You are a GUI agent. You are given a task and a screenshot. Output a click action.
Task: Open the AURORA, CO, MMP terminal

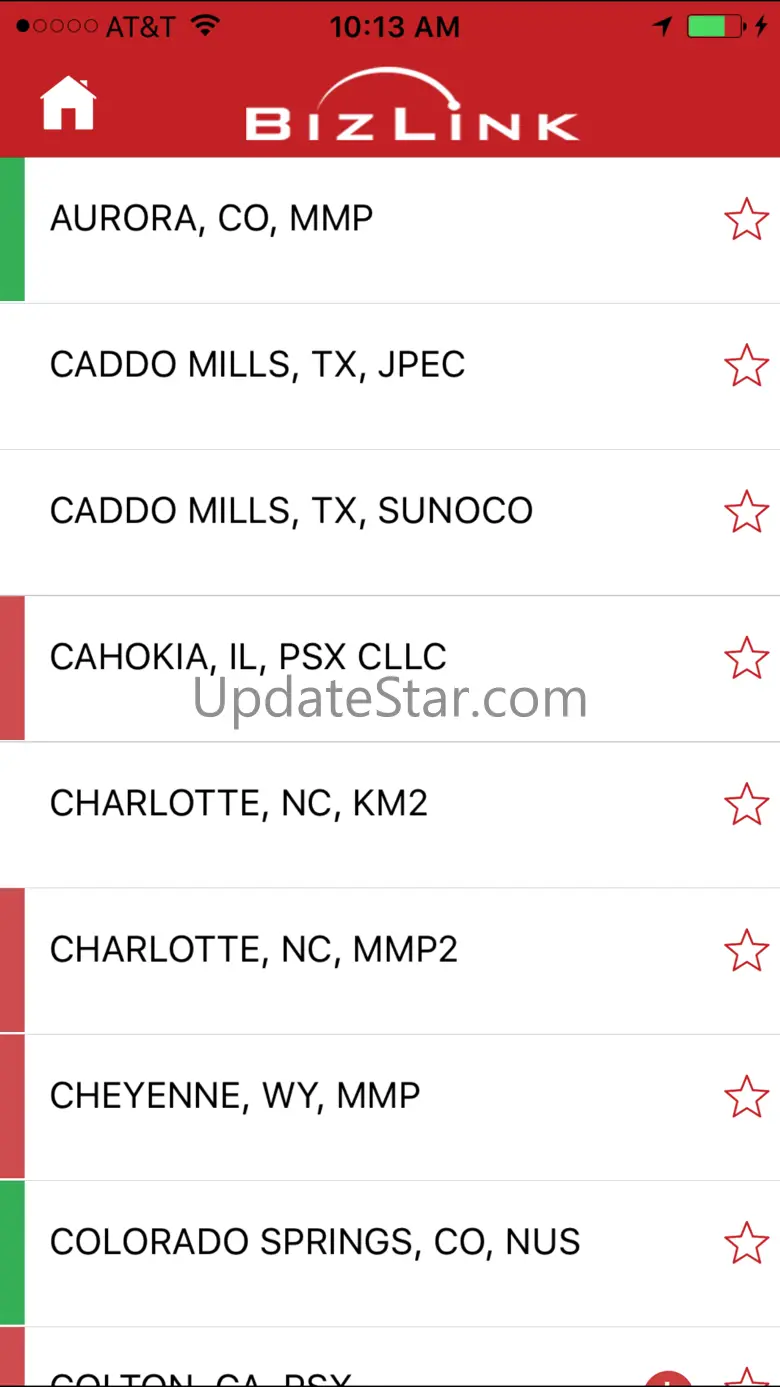[x=212, y=219]
